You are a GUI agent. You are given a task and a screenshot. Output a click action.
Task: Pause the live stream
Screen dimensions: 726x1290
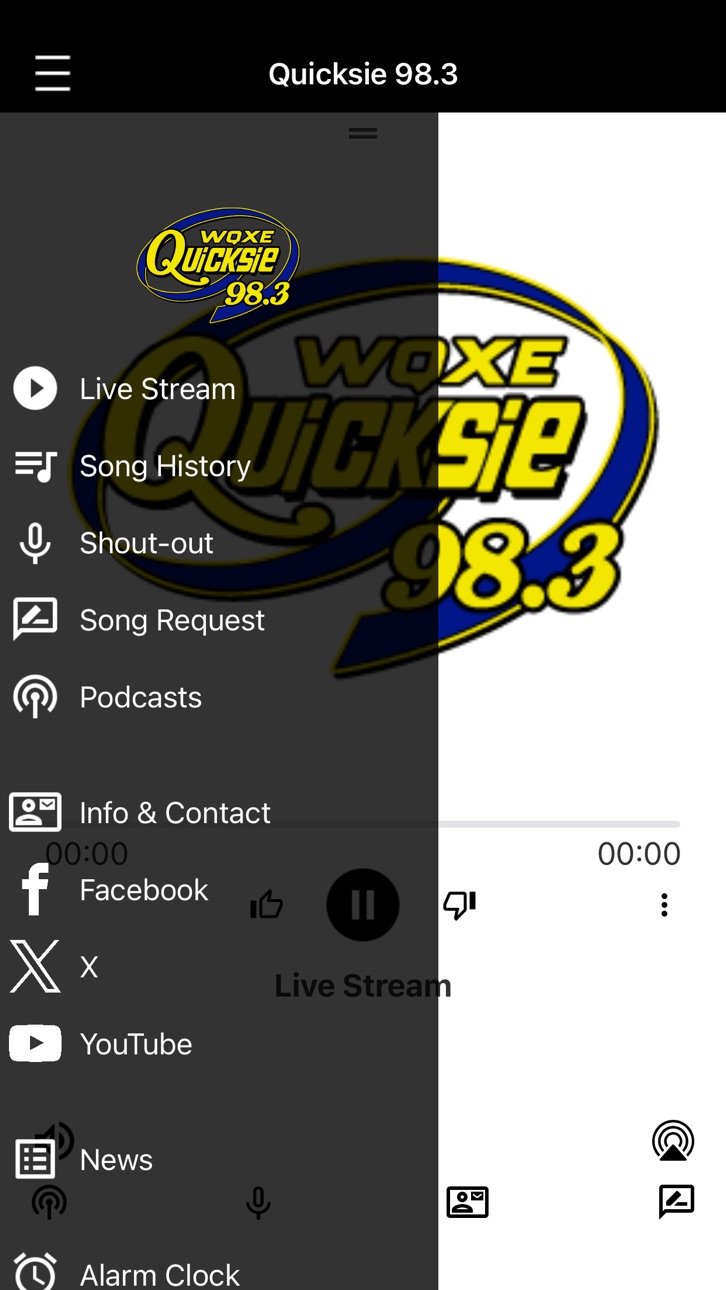(x=363, y=905)
